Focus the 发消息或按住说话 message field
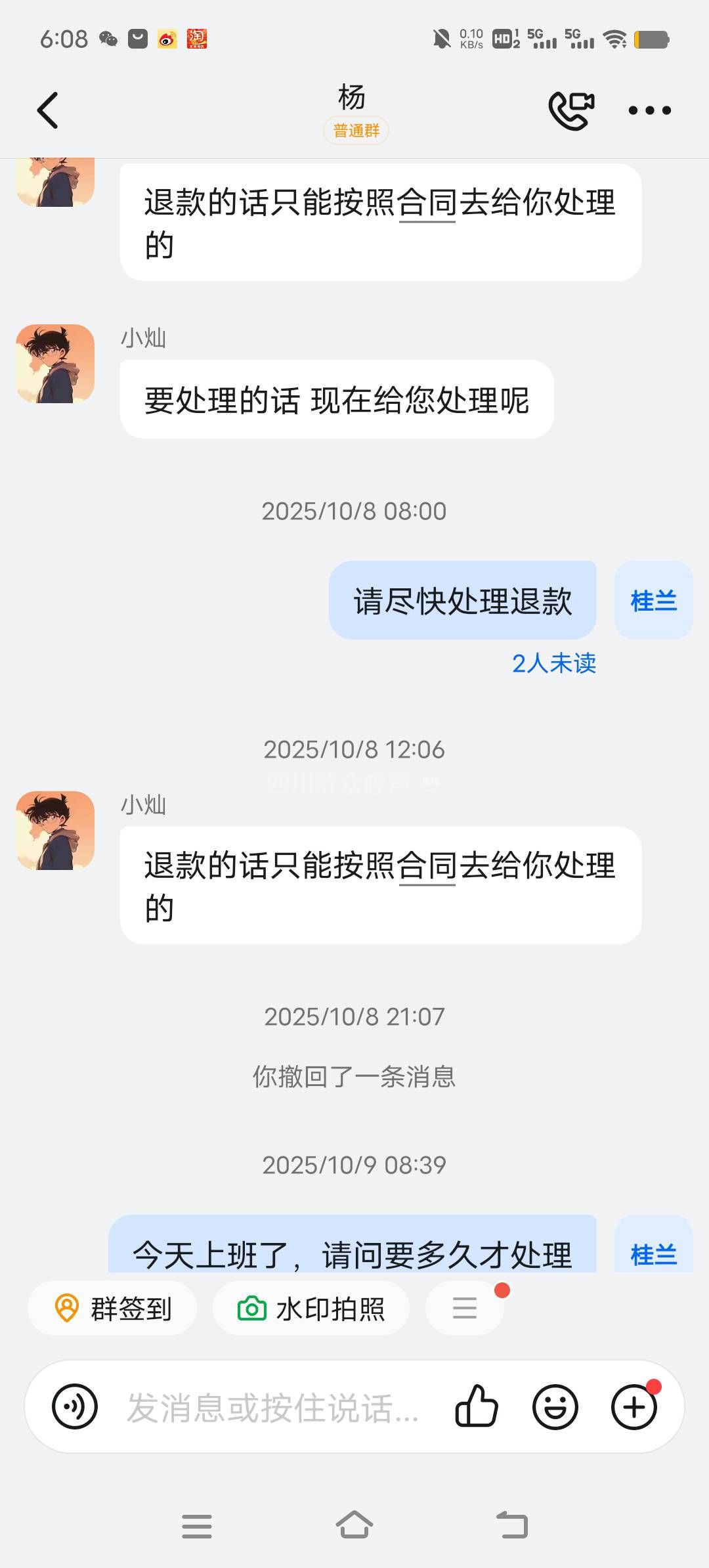The image size is (709, 1568). coord(272,1408)
